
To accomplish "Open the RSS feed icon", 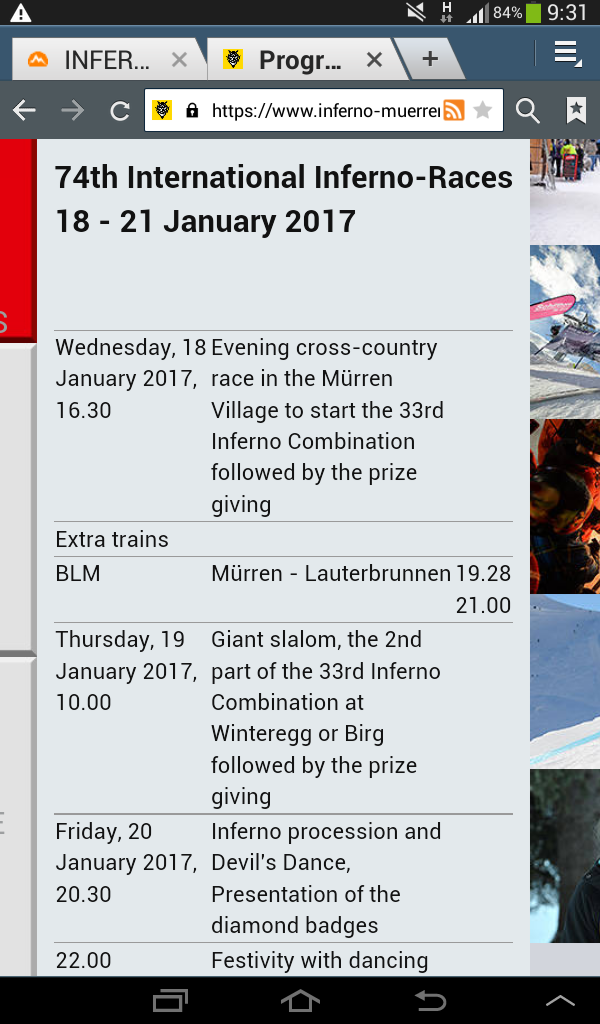I will pyautogui.click(x=454, y=111).
